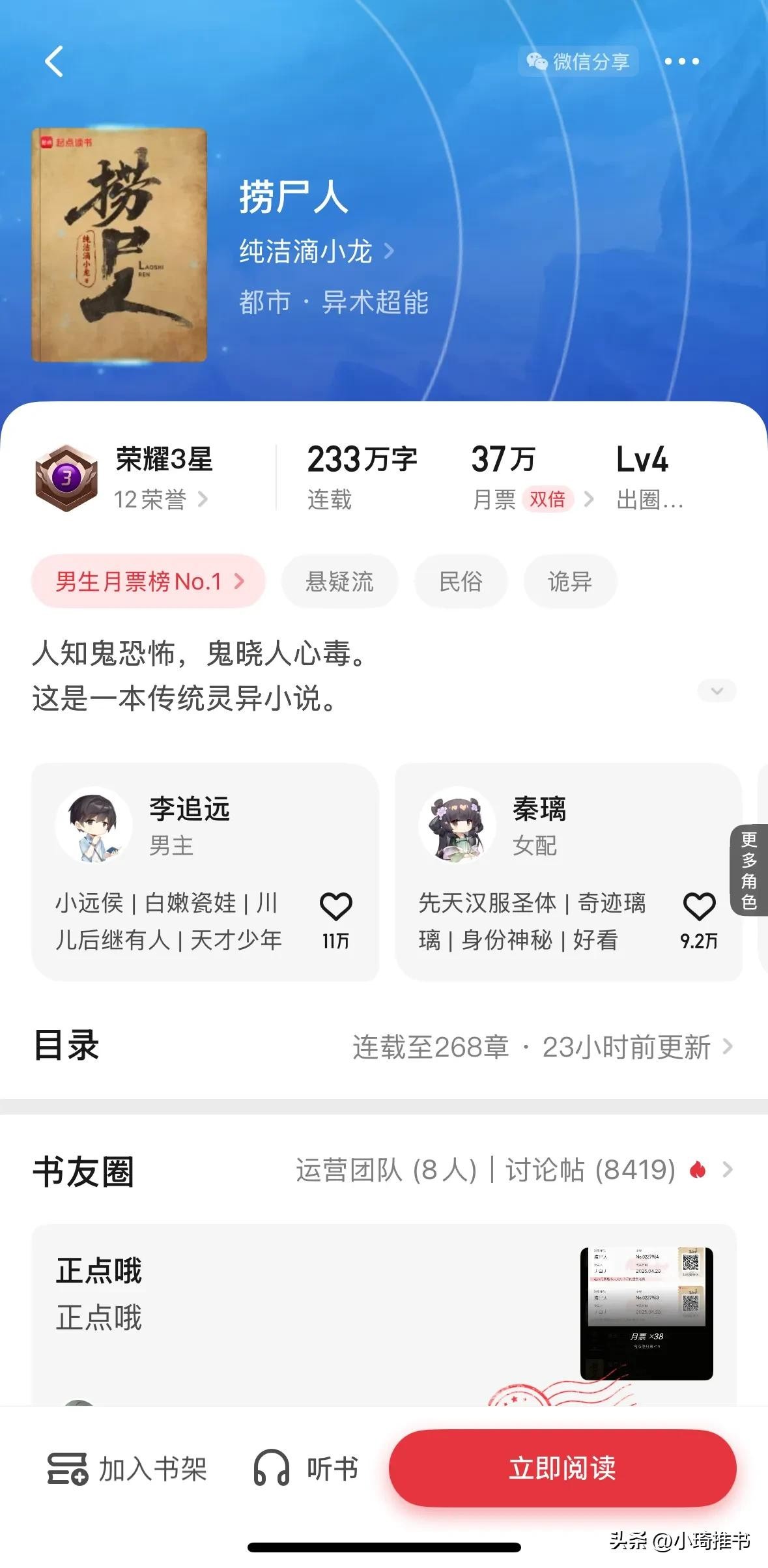
Task: Start reading with 立即阅读
Action: click(x=562, y=1468)
